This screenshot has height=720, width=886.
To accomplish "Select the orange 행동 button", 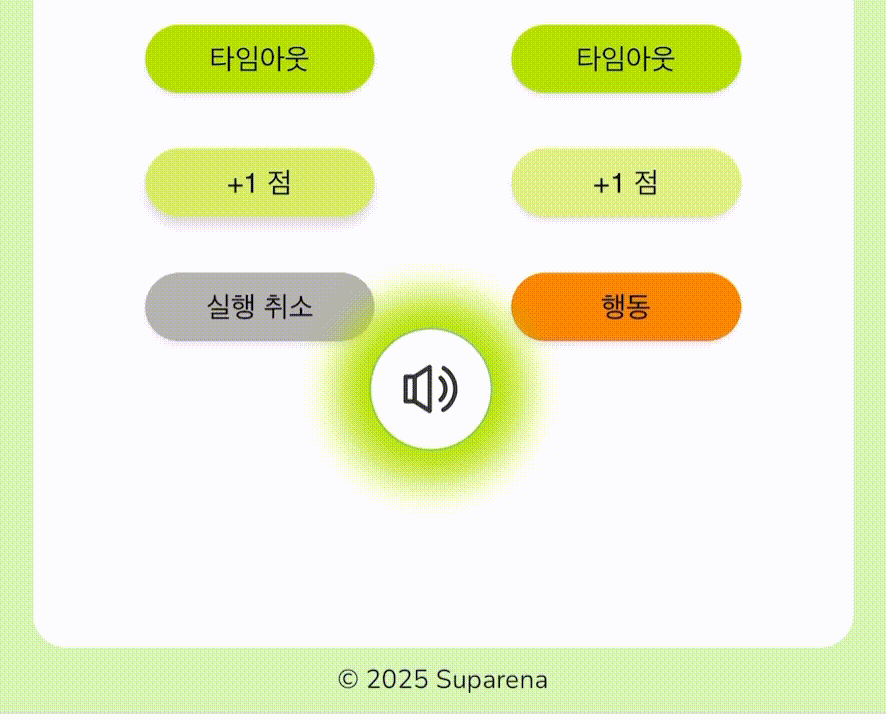I will coord(626,306).
